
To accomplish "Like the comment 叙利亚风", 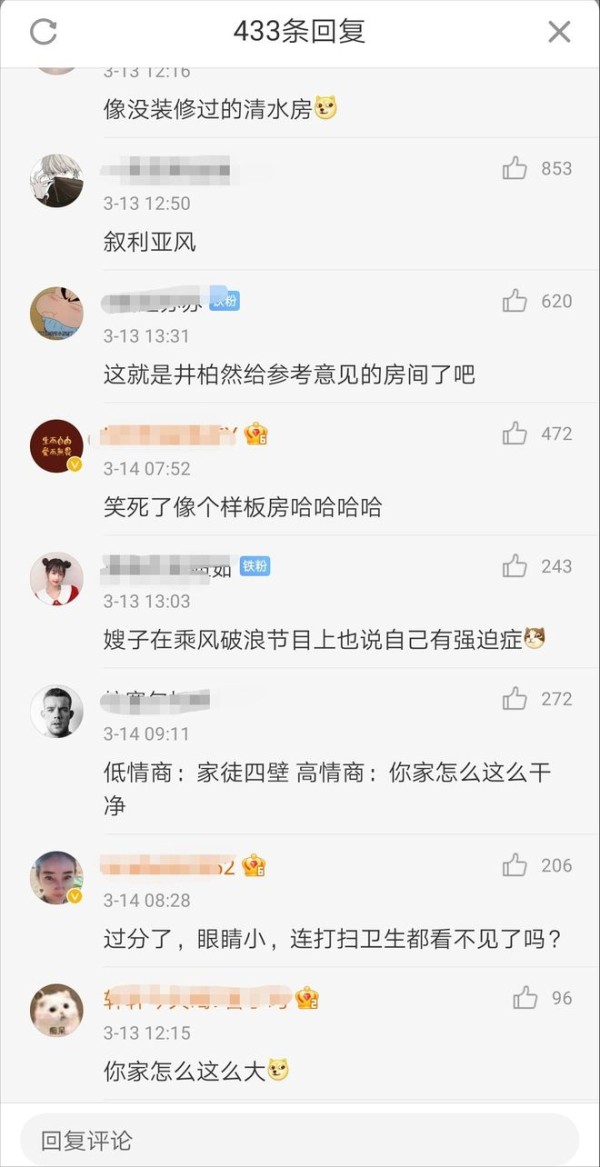I will click(x=514, y=169).
